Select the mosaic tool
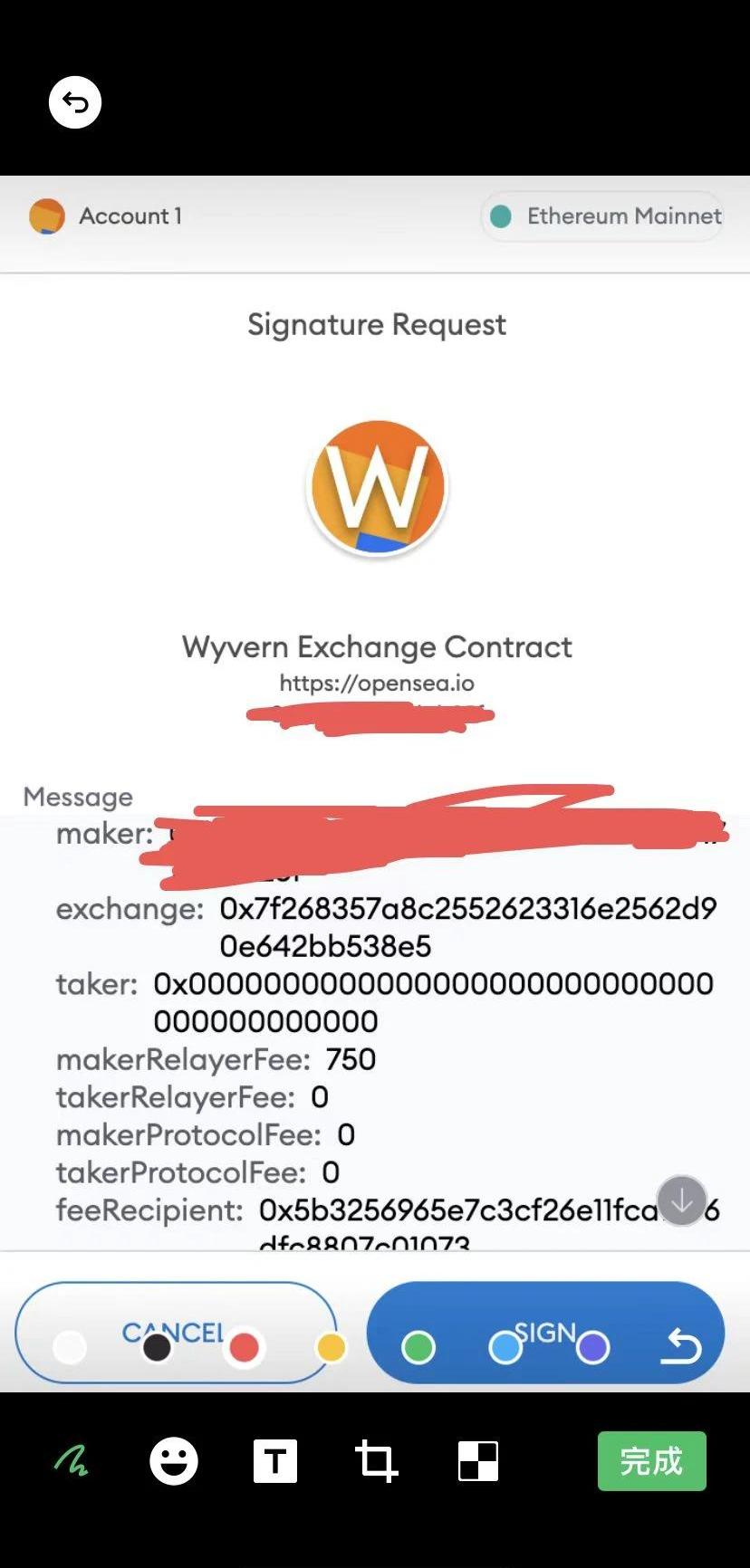750x1568 pixels. (477, 1460)
